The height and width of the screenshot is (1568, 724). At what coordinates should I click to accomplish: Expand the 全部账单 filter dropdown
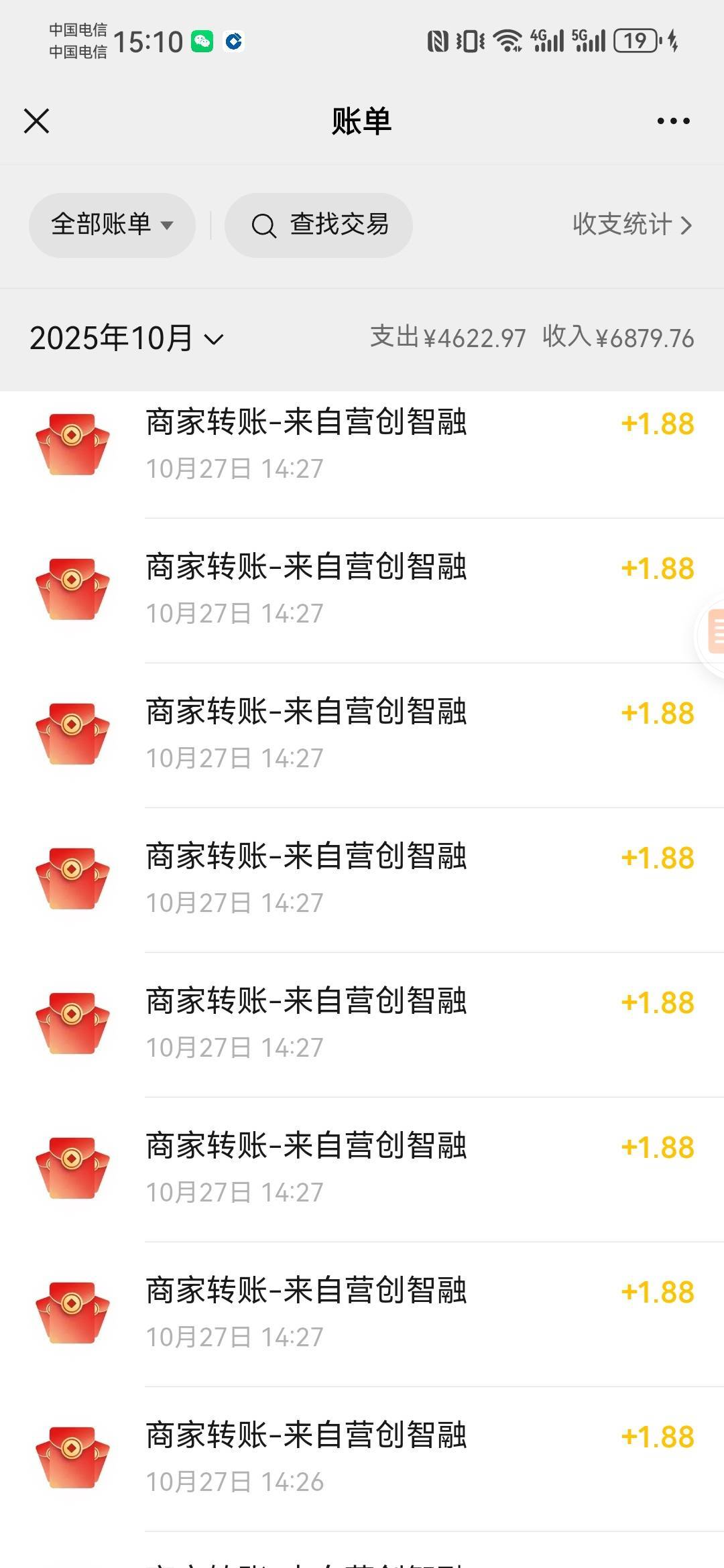[112, 225]
